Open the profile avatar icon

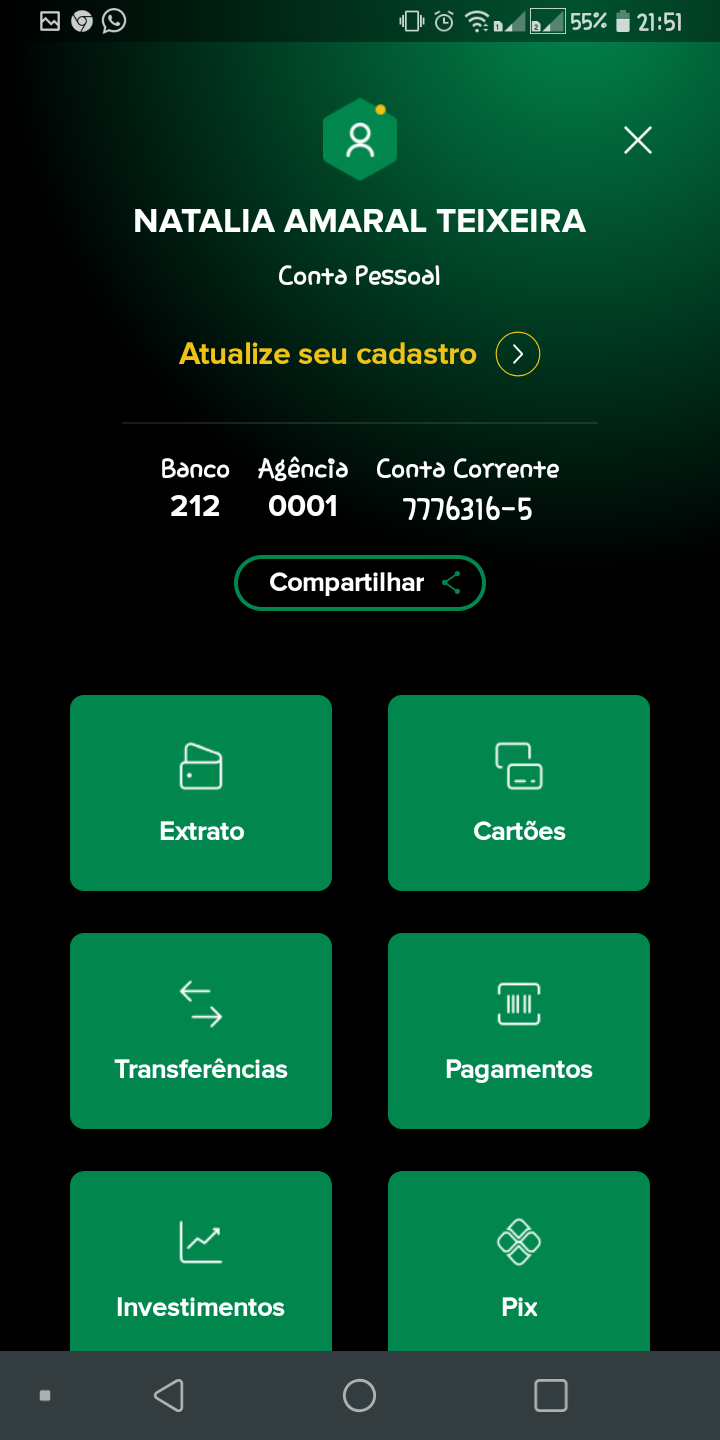click(x=360, y=140)
